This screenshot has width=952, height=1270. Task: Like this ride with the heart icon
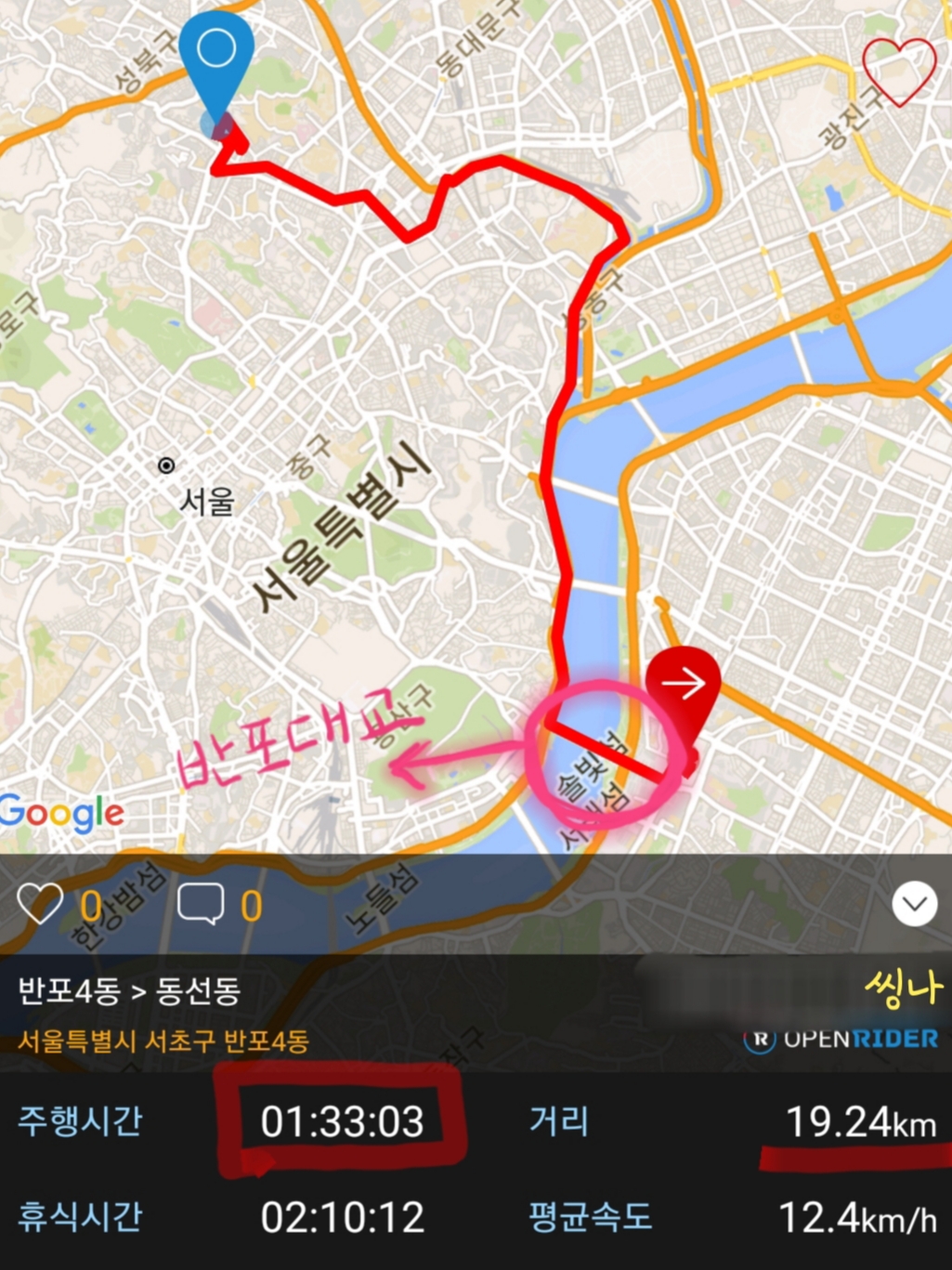coord(40,903)
